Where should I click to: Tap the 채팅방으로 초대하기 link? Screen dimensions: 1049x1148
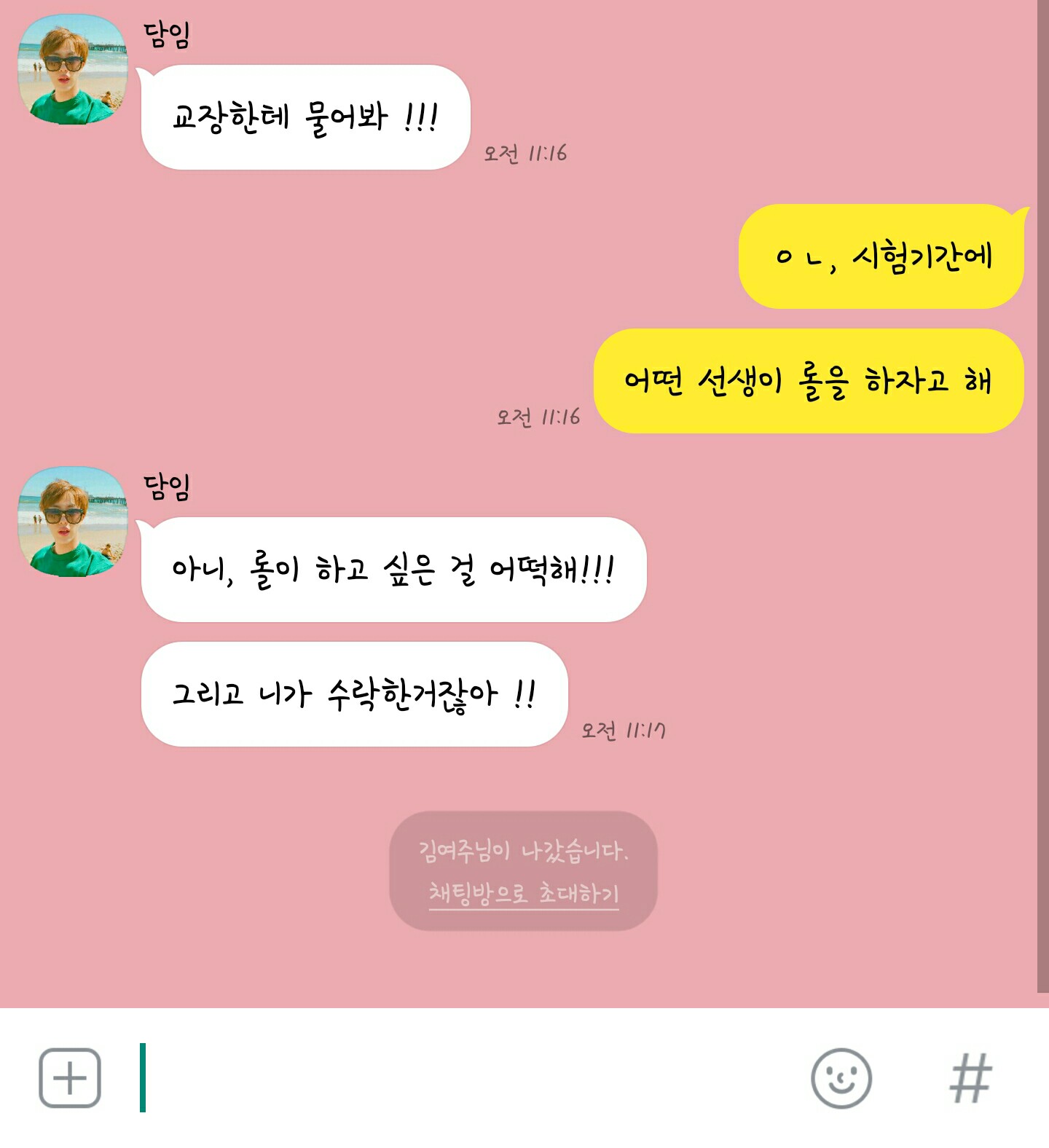[523, 893]
